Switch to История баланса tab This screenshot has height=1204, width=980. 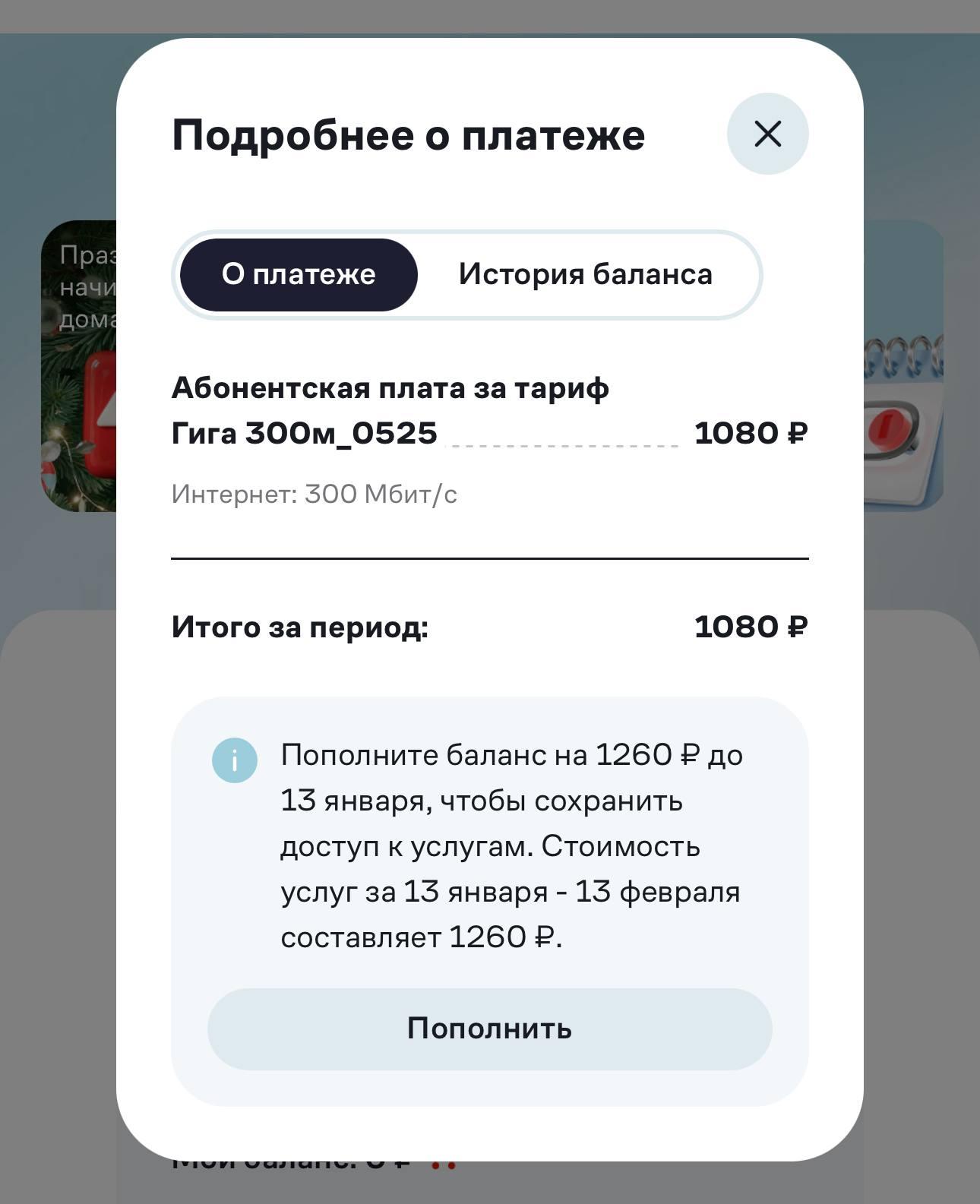click(585, 274)
